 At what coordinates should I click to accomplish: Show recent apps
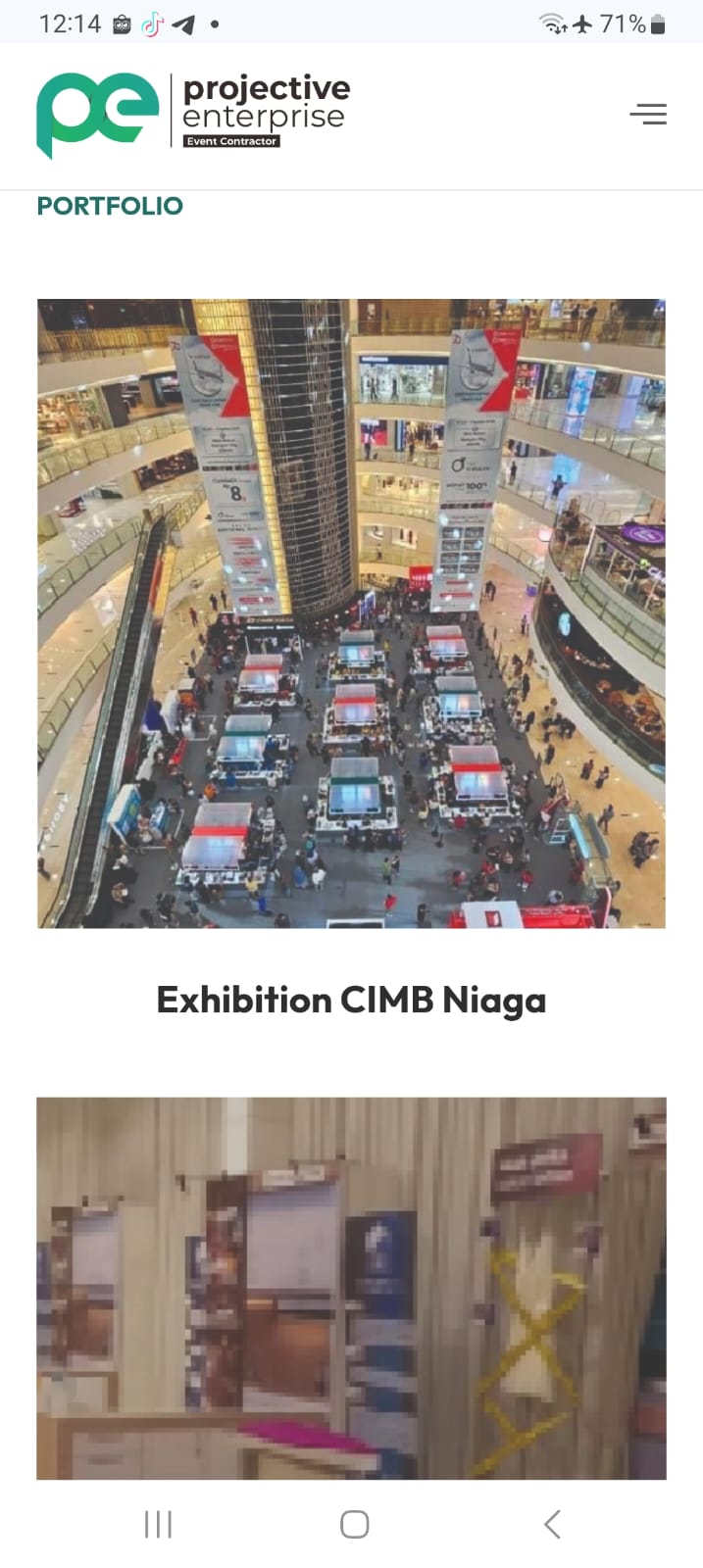click(x=158, y=1524)
